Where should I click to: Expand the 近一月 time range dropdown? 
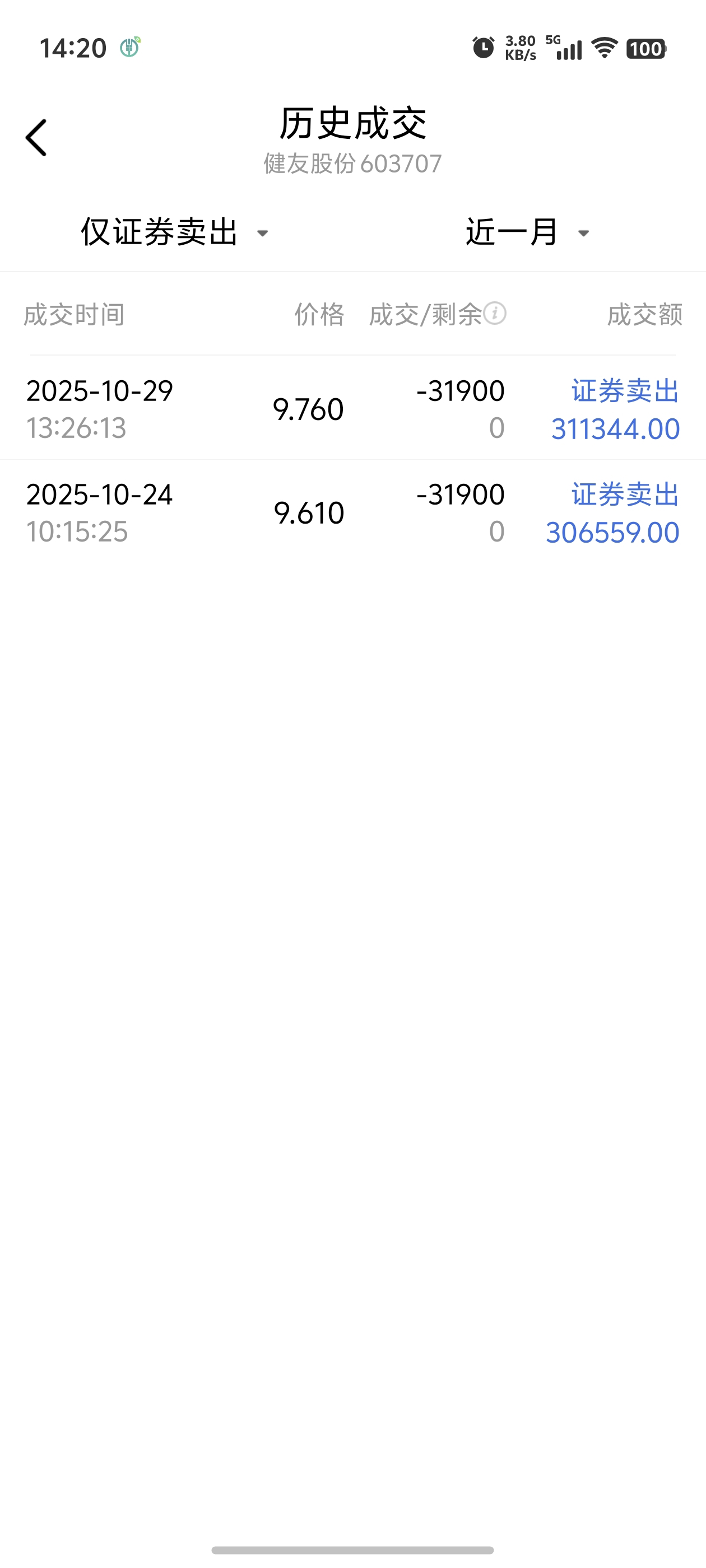(x=527, y=232)
